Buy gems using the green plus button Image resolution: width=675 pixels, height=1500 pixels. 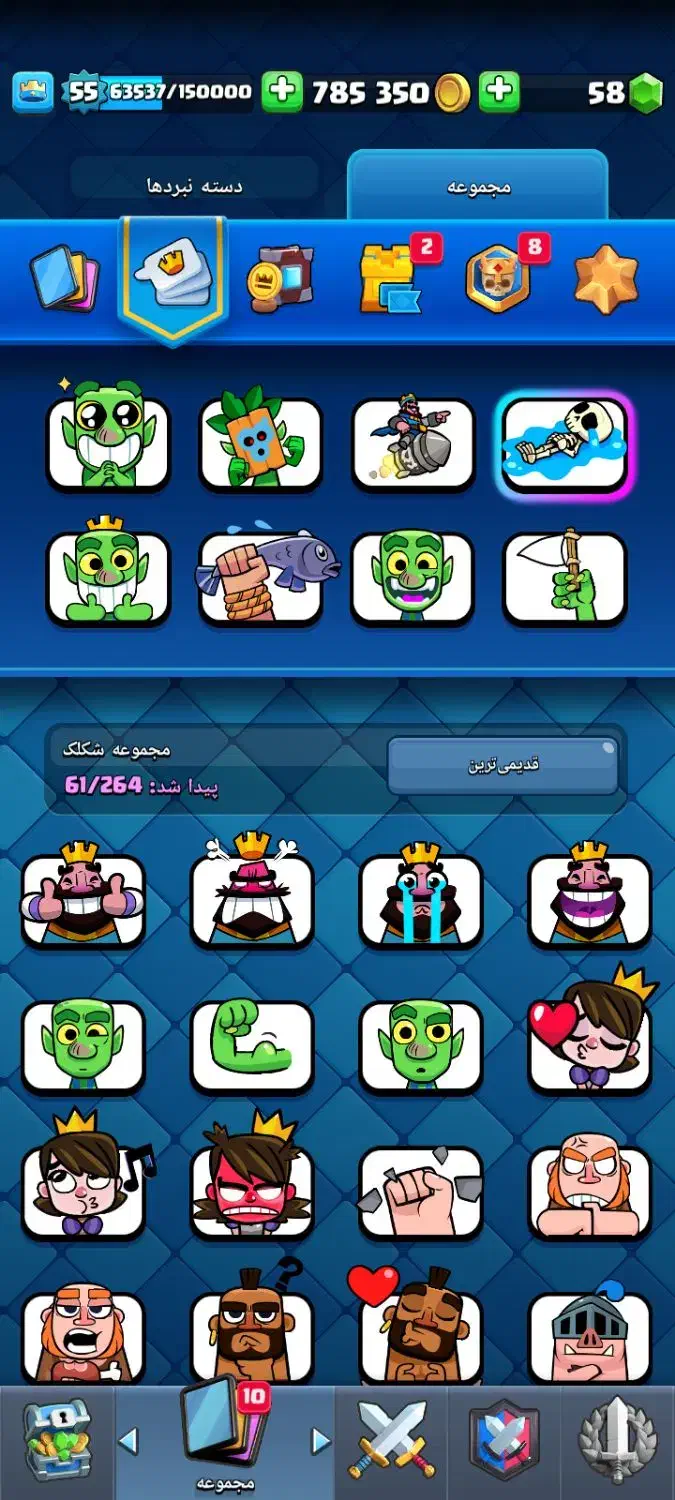click(498, 93)
